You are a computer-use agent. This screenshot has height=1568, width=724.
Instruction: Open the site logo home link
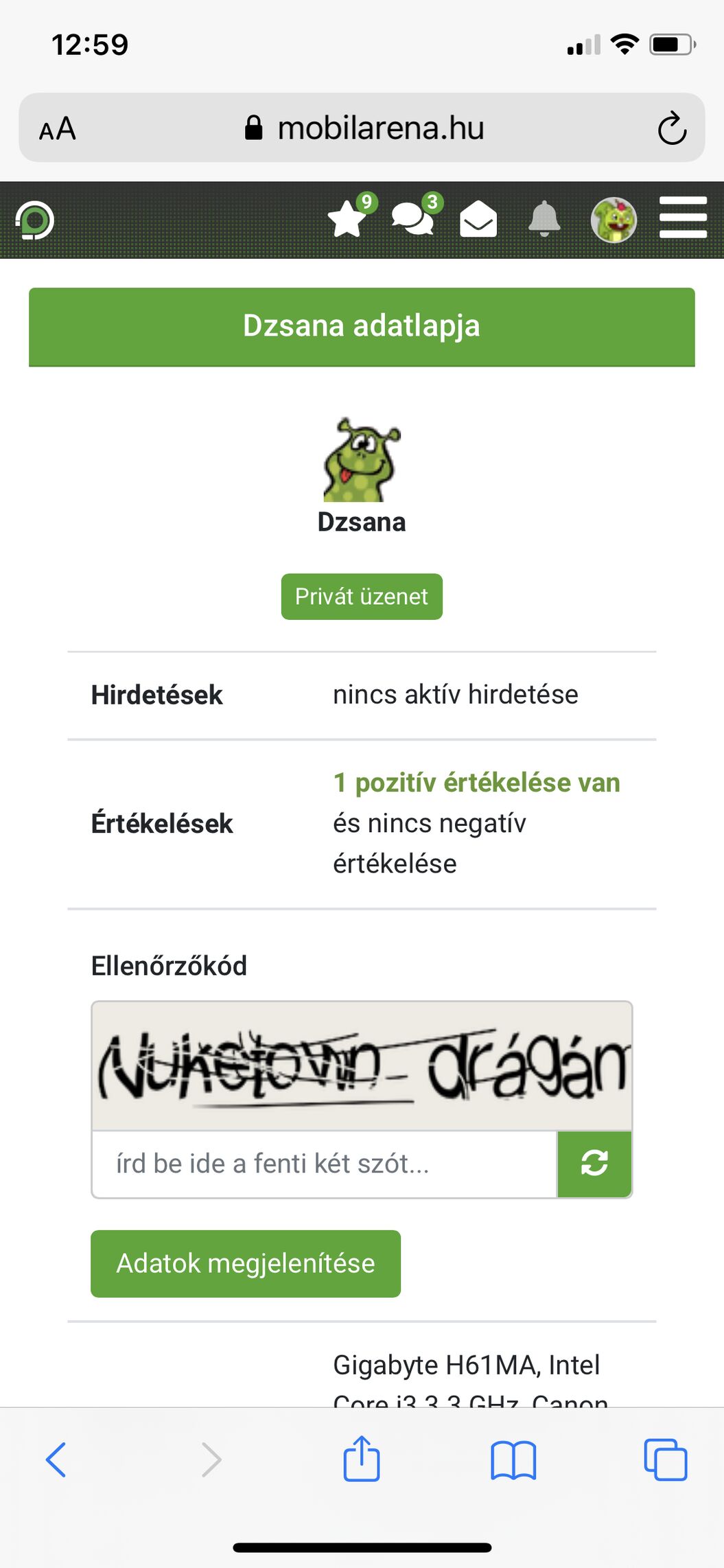pos(35,220)
